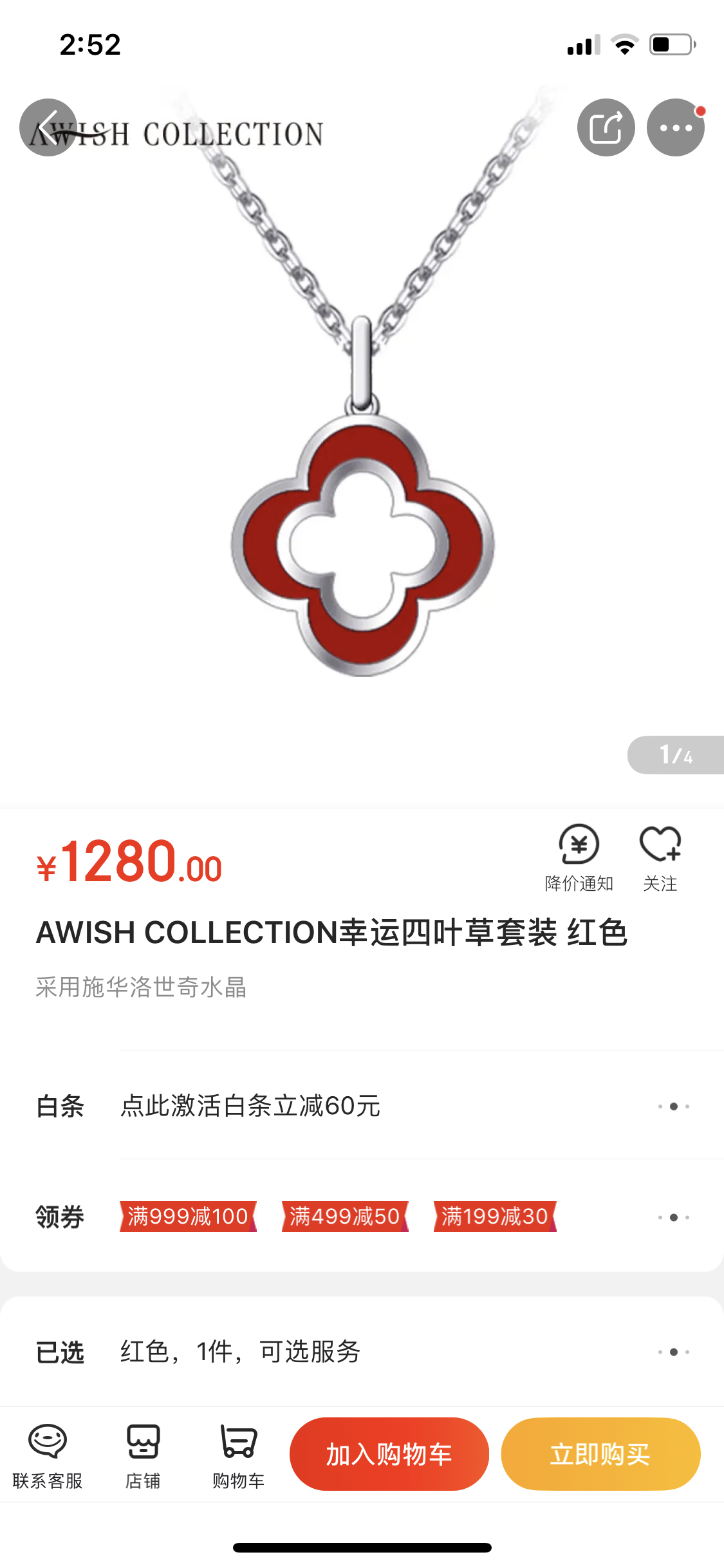Claim the 满199减30 coupon
The height and width of the screenshot is (1568, 724).
click(495, 1217)
